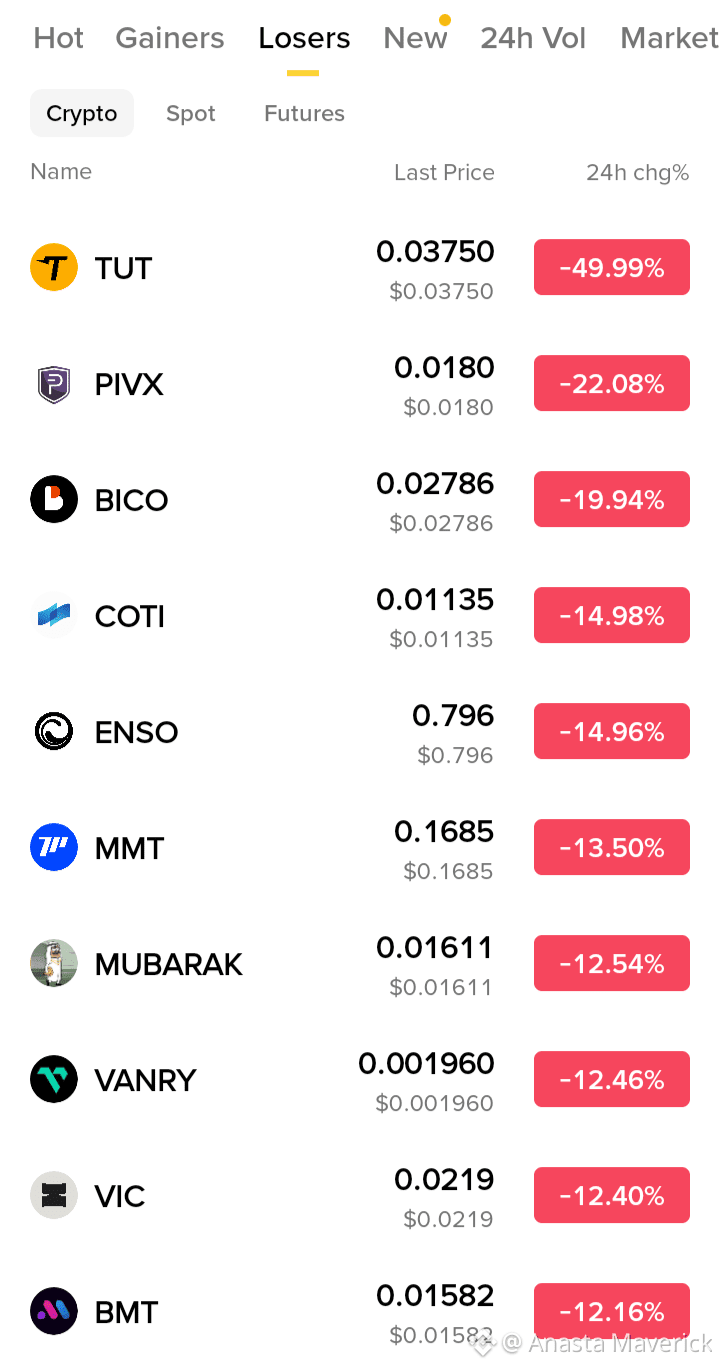Sort the list by Last Price
Viewport: 720px width, 1368px height.
pyautogui.click(x=444, y=172)
